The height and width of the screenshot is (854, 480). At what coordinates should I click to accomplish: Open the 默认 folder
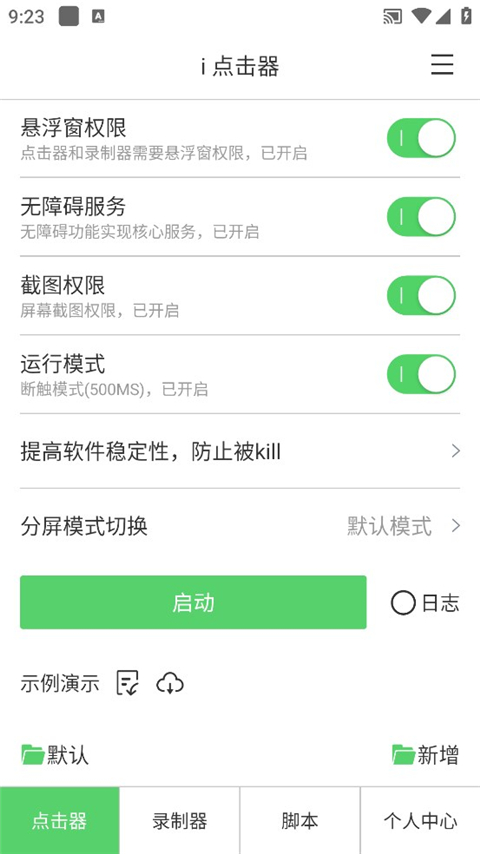click(54, 755)
